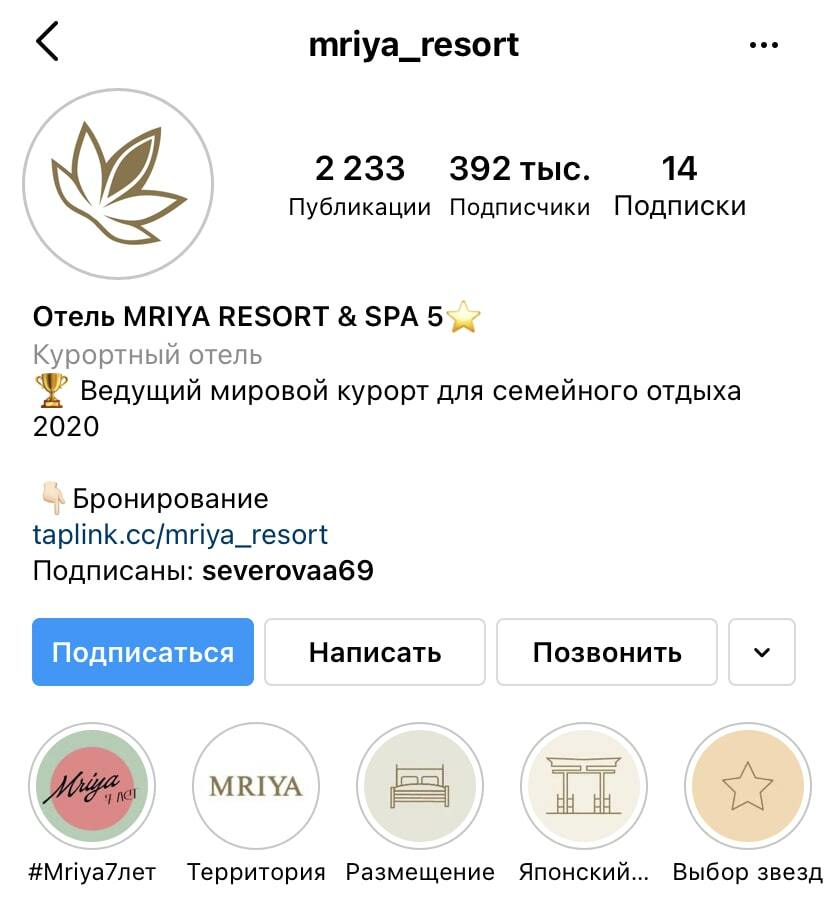Play the Выбор звезд highlight

tap(747, 786)
